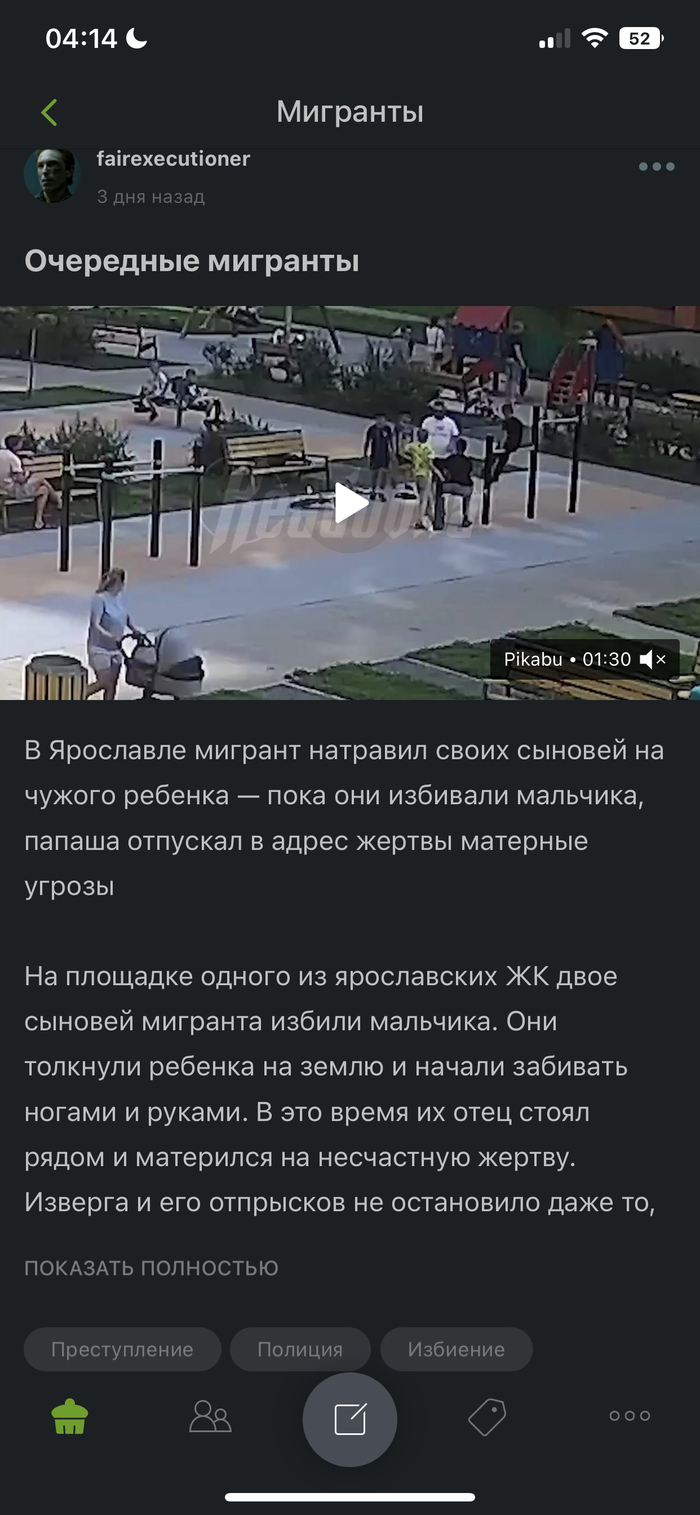This screenshot has width=700, height=1515.
Task: Open fairexecutioner's profile avatar
Action: click(x=50, y=175)
